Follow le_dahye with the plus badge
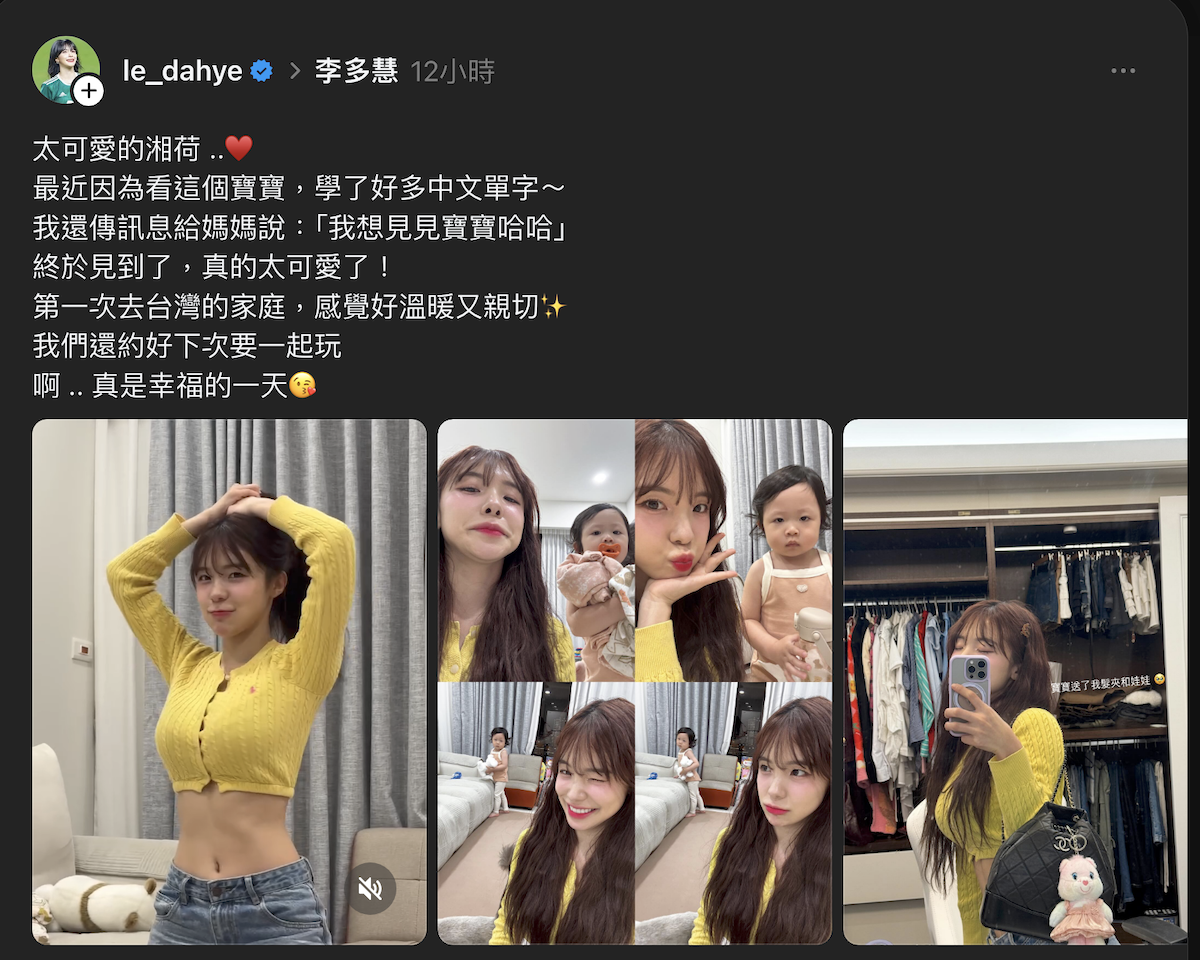This screenshot has width=1200, height=960. (89, 91)
